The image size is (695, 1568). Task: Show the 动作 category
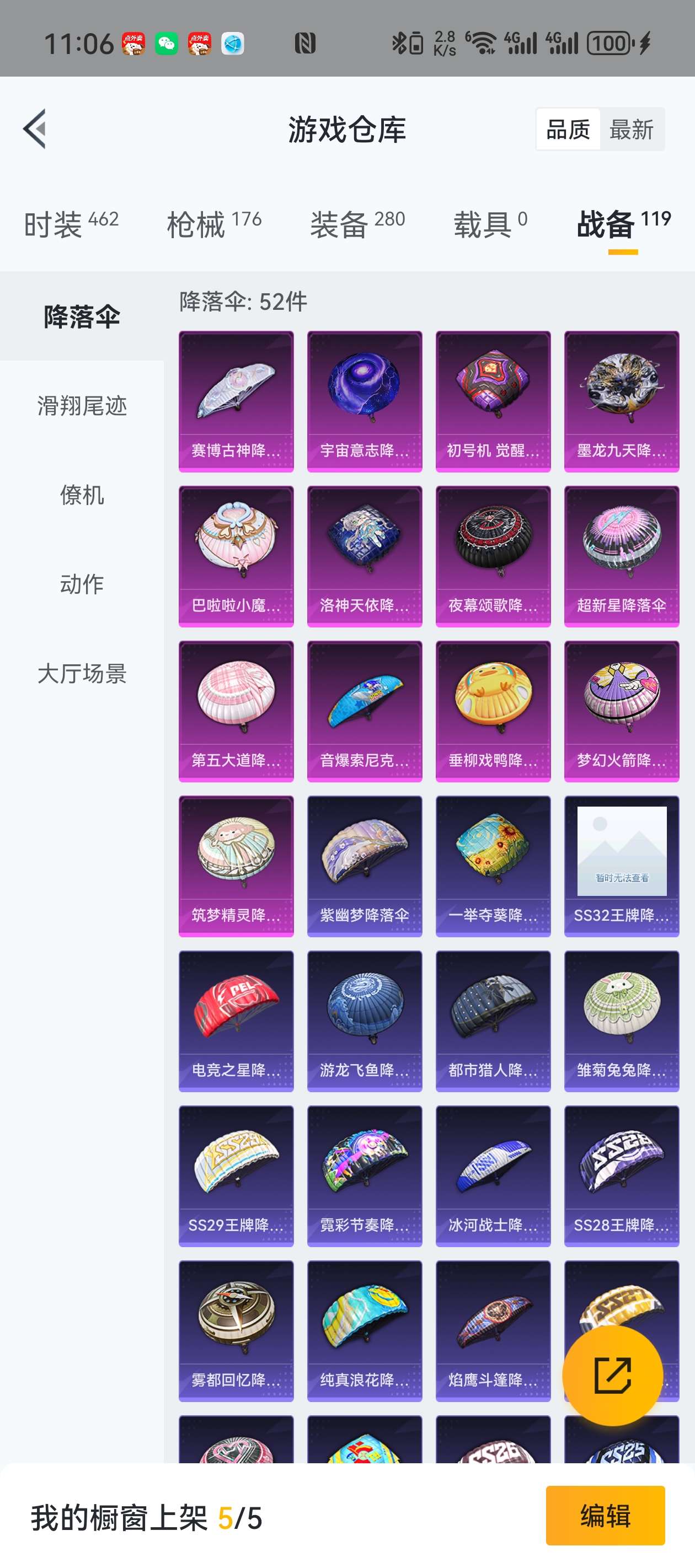tap(82, 584)
